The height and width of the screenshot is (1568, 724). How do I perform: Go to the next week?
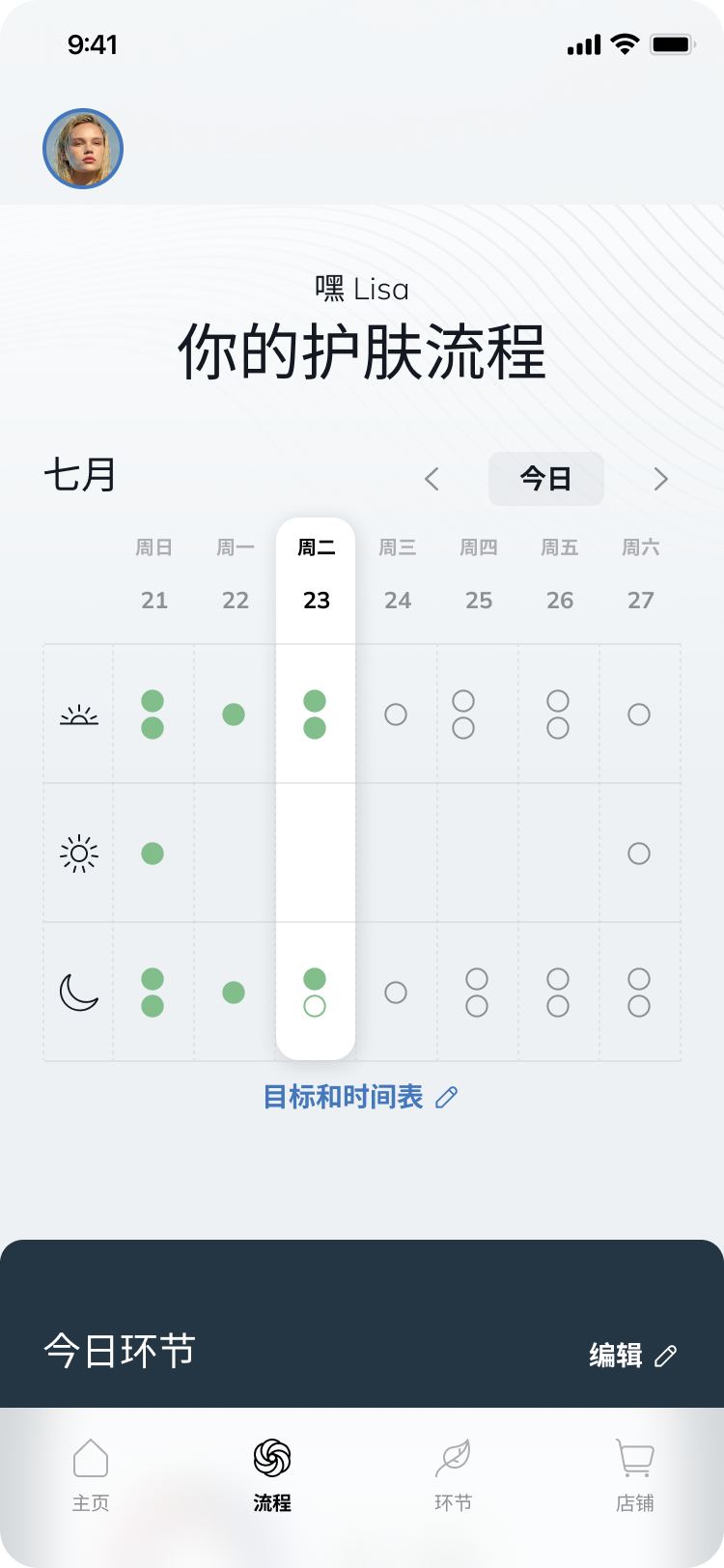click(660, 479)
